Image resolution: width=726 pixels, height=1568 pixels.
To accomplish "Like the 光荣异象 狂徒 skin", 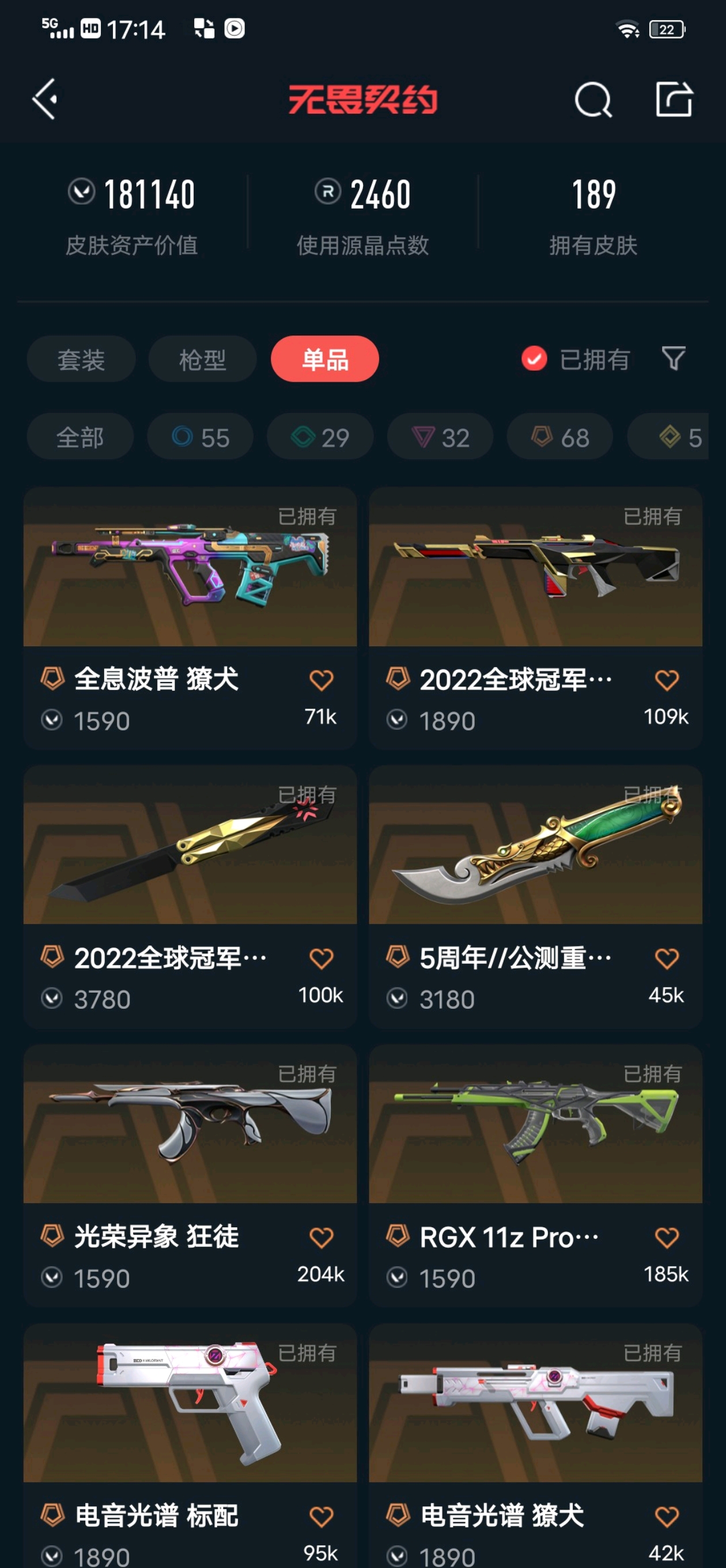I will [322, 1238].
